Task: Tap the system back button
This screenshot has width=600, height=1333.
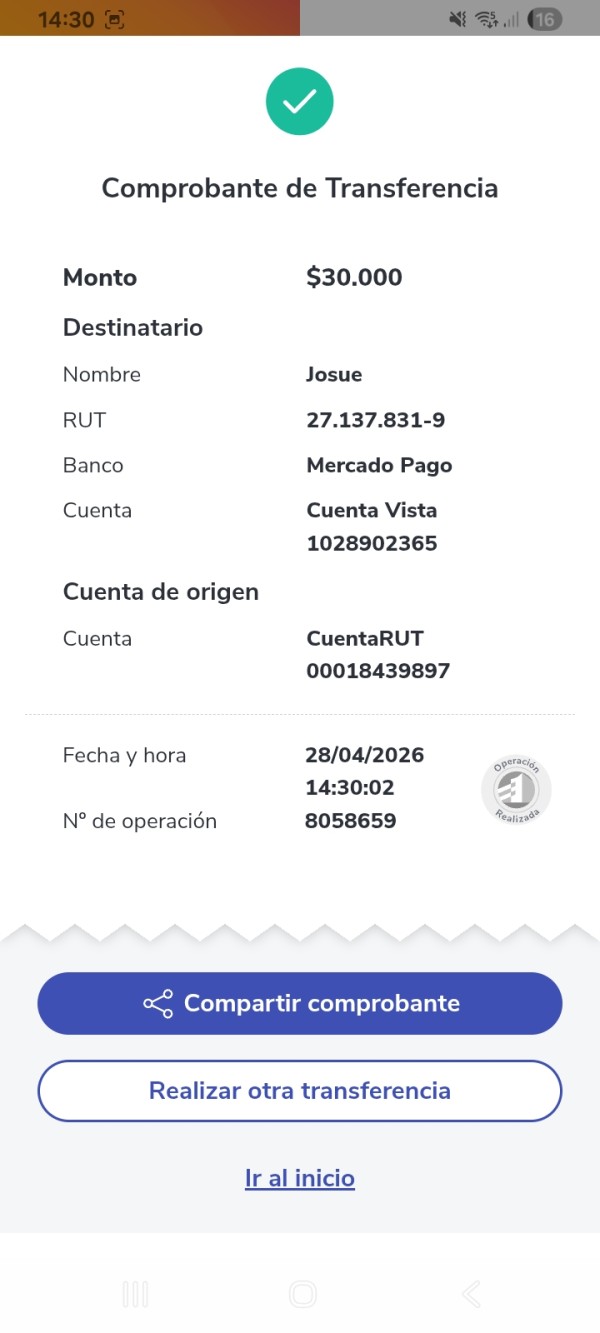Action: tap(471, 1294)
